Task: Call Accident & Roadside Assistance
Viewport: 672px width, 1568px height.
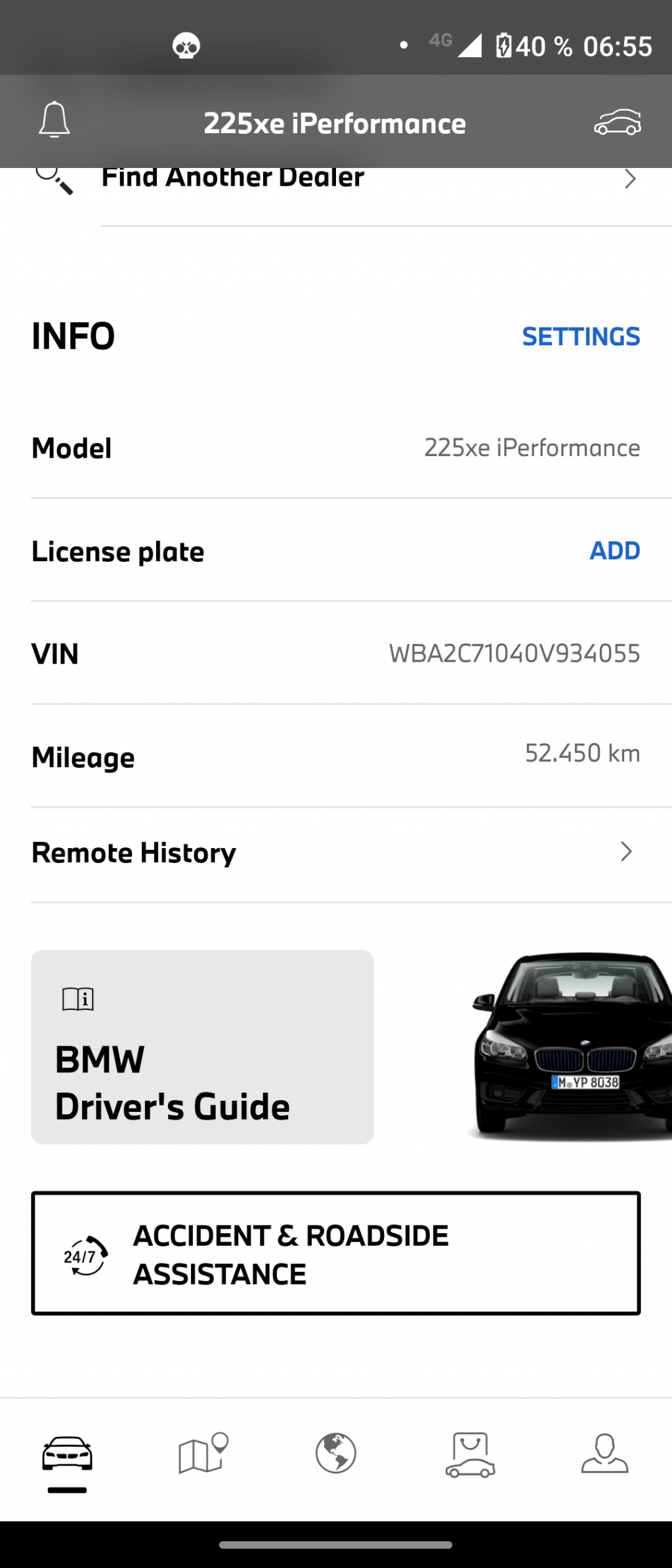Action: coord(335,1253)
